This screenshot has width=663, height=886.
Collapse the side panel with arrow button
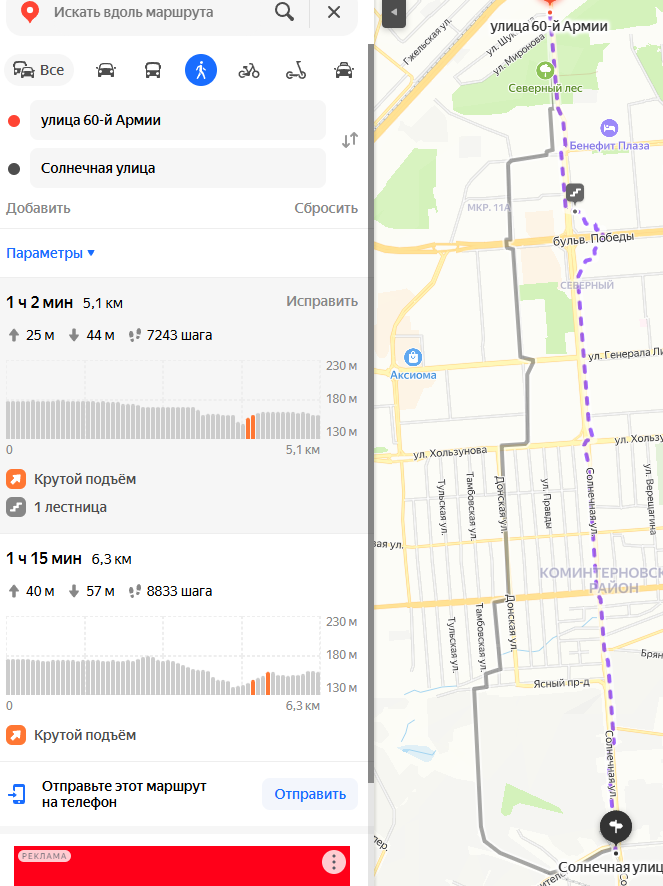click(394, 12)
